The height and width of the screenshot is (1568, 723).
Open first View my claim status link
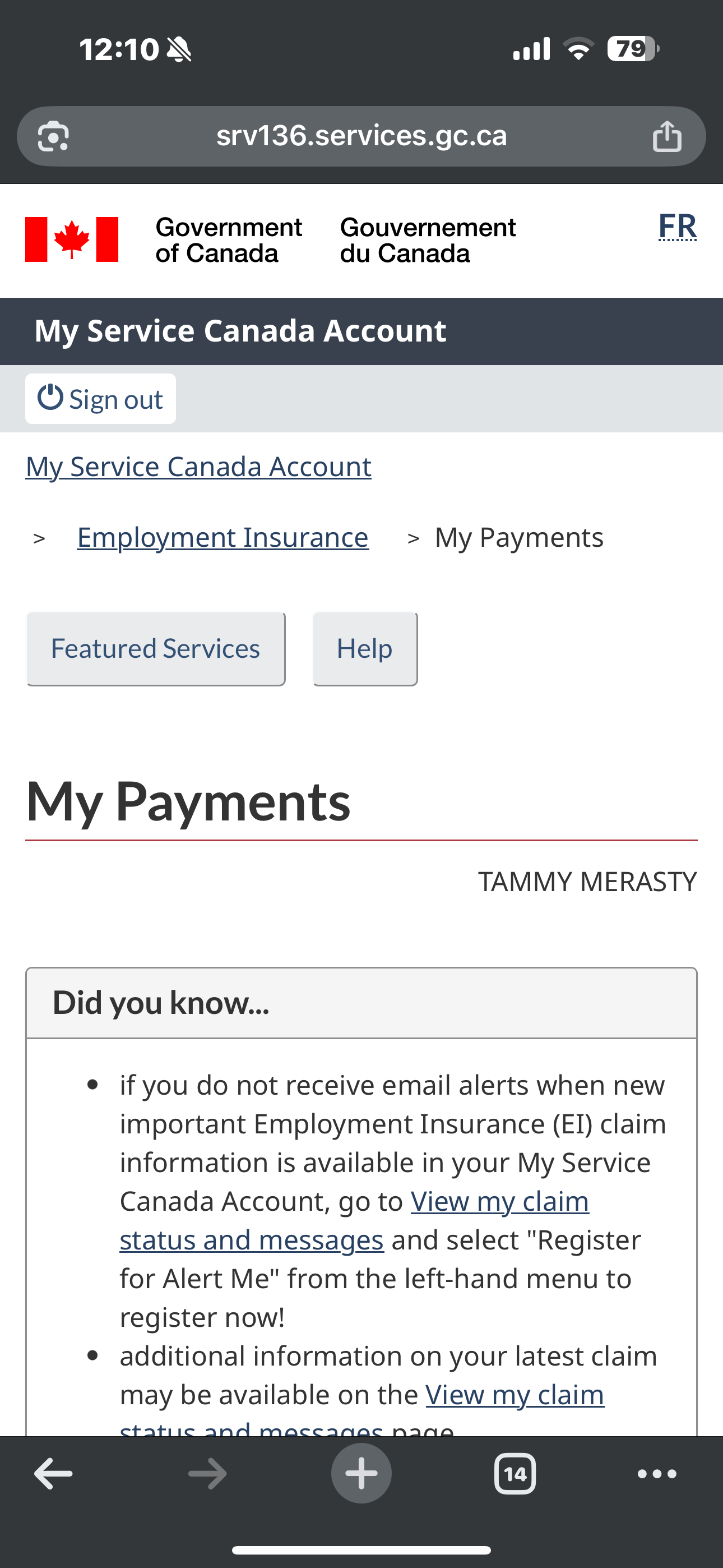(499, 1202)
